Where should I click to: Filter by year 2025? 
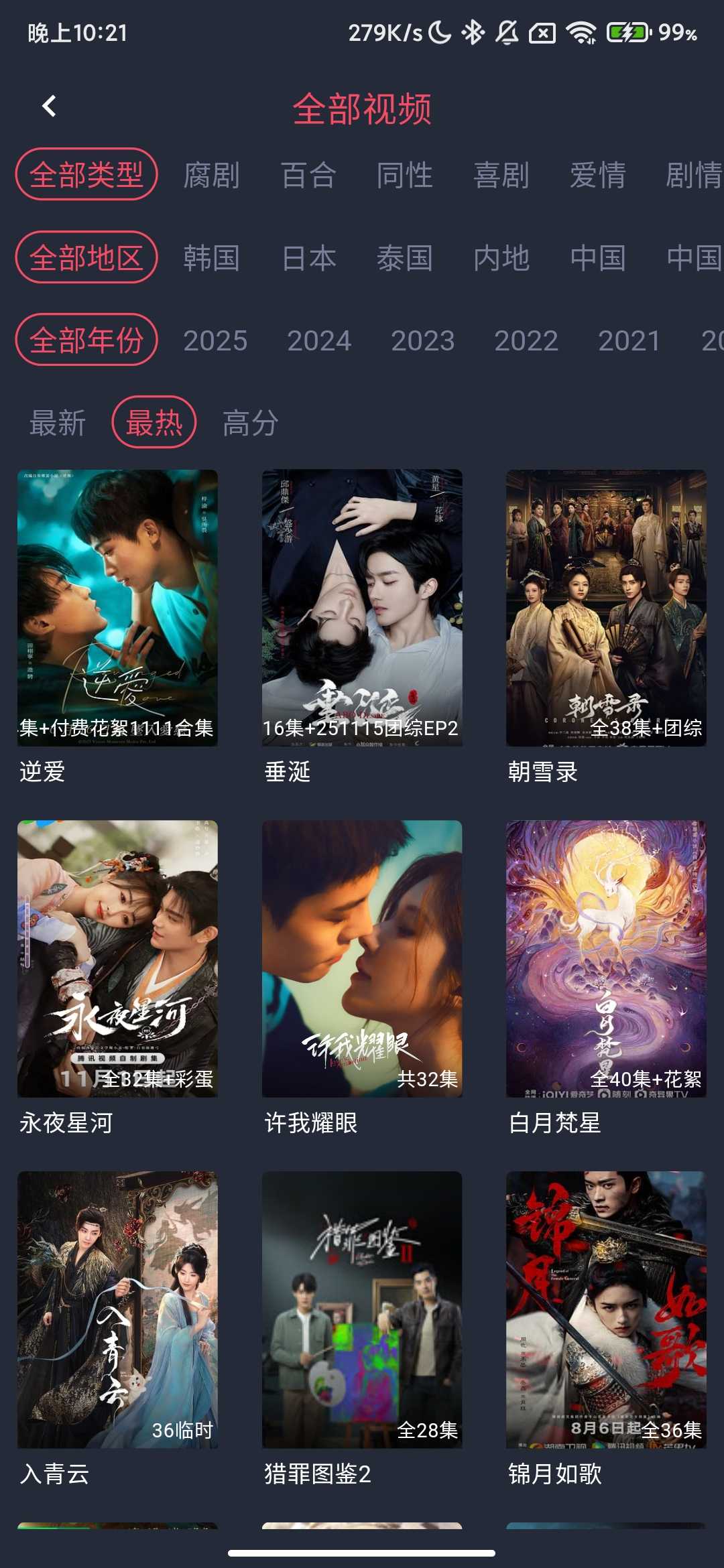[x=215, y=340]
